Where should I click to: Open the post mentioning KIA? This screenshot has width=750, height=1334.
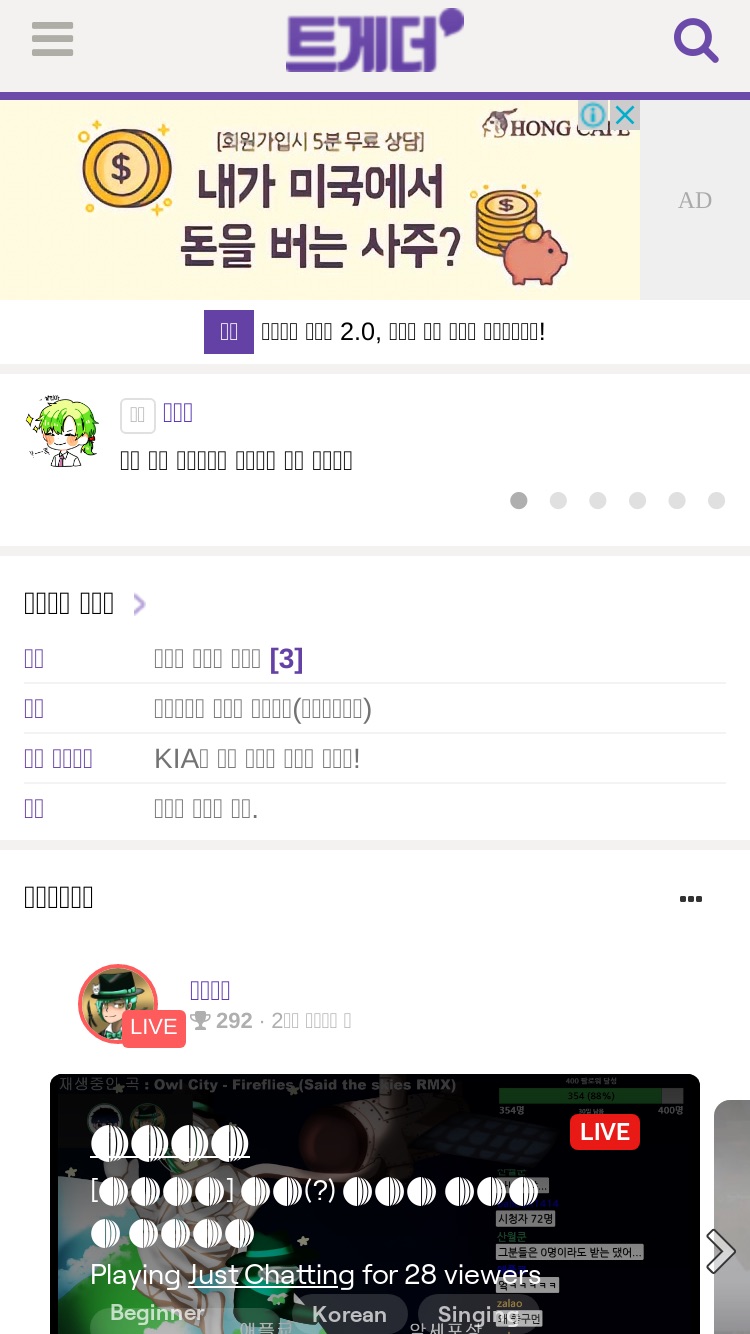(x=257, y=759)
